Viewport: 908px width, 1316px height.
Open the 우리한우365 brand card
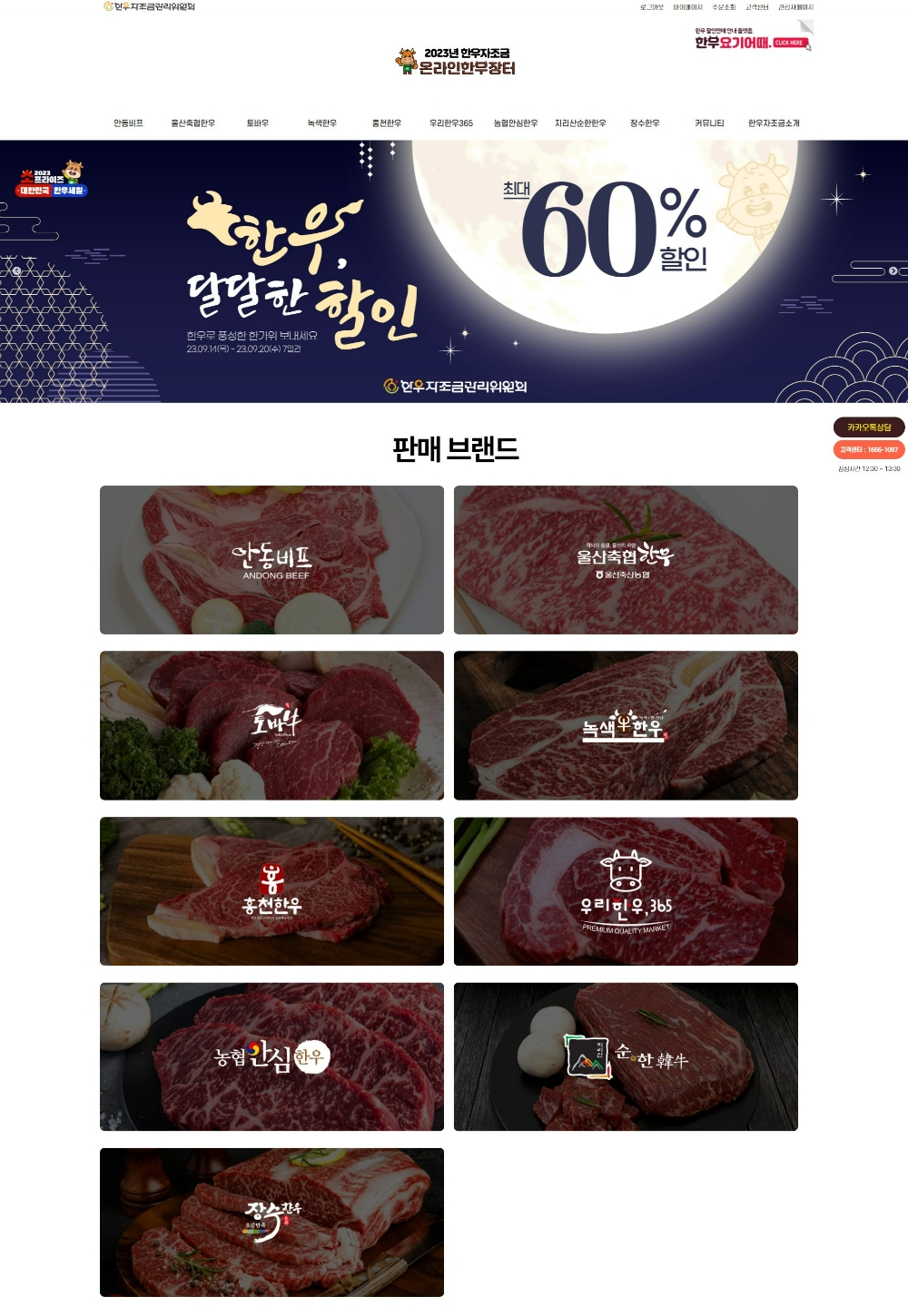click(626, 891)
